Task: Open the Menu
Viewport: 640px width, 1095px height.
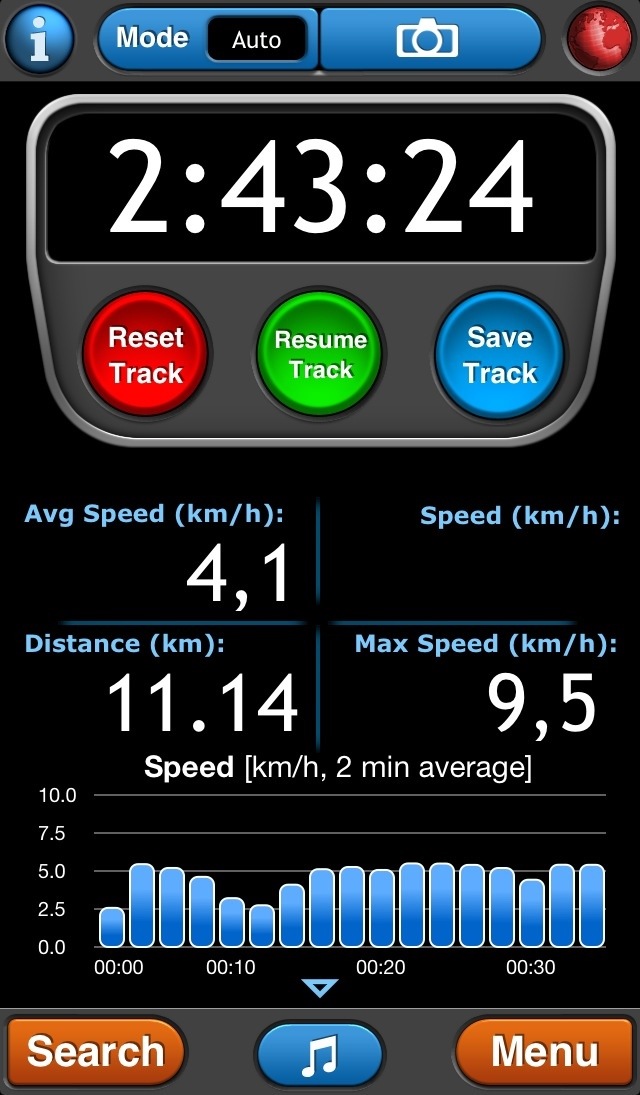Action: click(x=545, y=1052)
